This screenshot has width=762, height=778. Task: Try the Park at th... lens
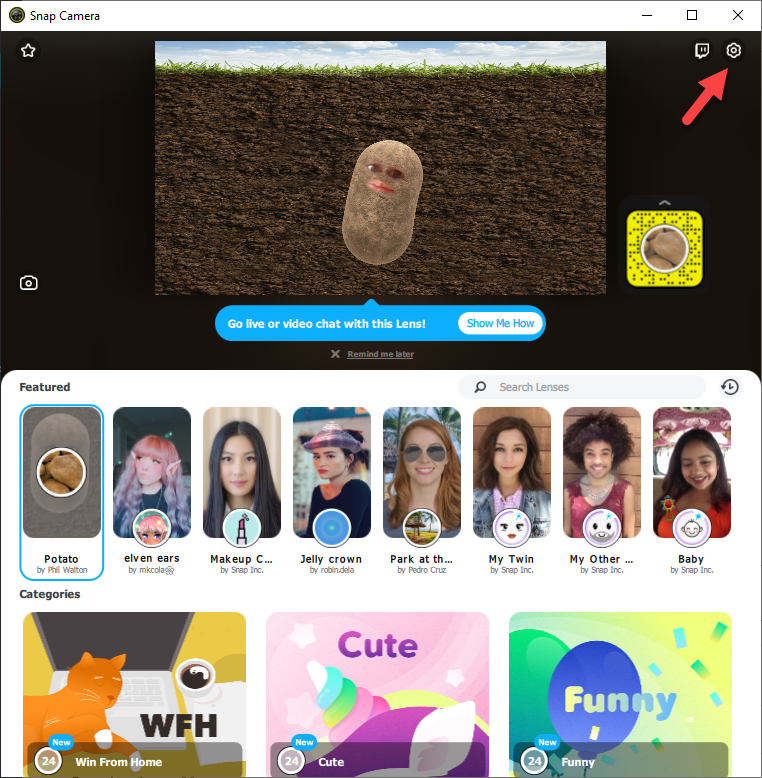pyautogui.click(x=421, y=490)
